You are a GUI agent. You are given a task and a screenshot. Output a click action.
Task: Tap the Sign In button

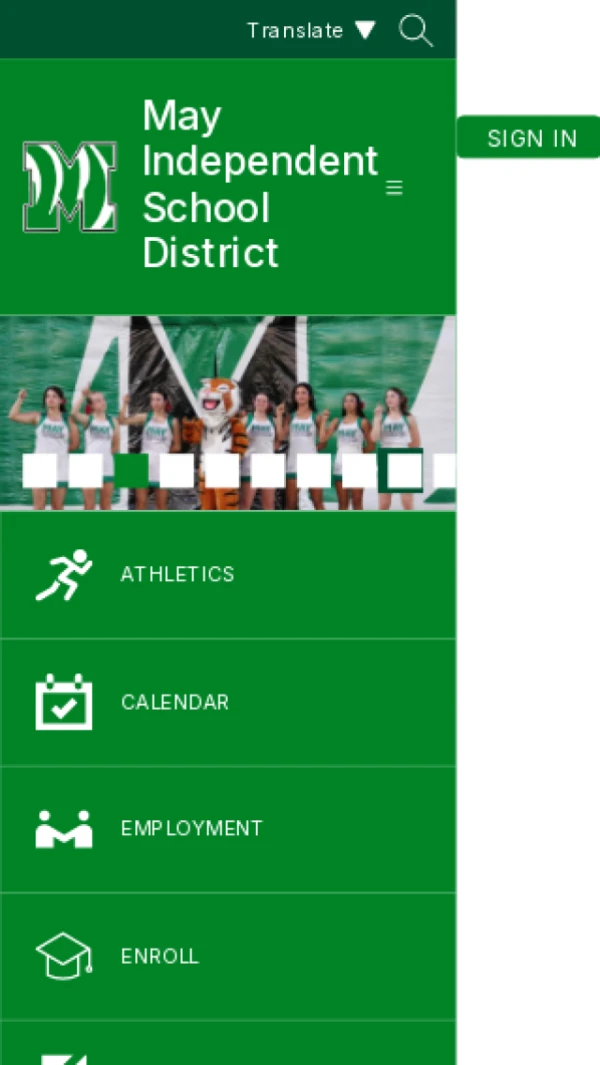point(531,138)
